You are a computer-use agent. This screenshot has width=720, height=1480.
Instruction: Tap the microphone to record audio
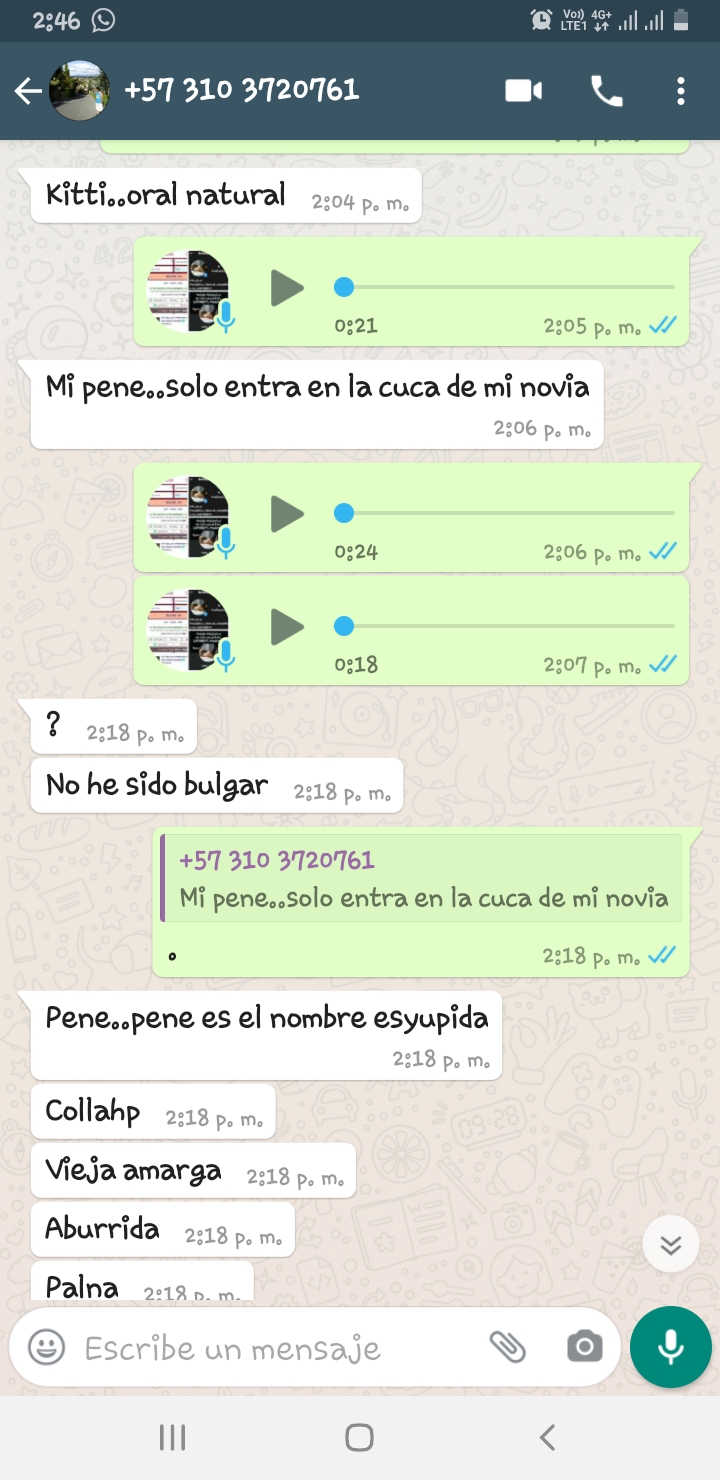coord(671,1347)
